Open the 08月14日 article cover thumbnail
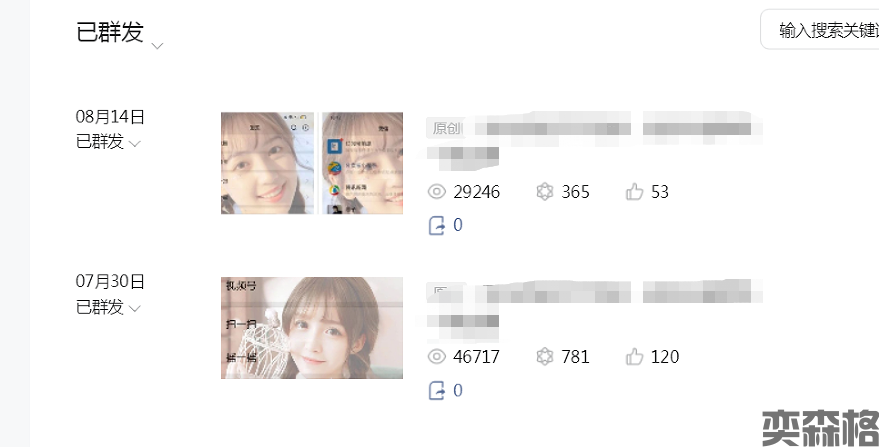Image resolution: width=879 pixels, height=447 pixels. coord(311,163)
